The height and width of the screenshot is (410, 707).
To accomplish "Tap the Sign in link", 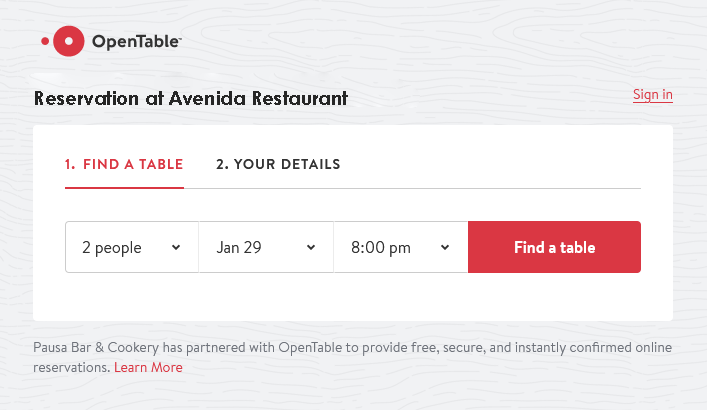I will 652,95.
